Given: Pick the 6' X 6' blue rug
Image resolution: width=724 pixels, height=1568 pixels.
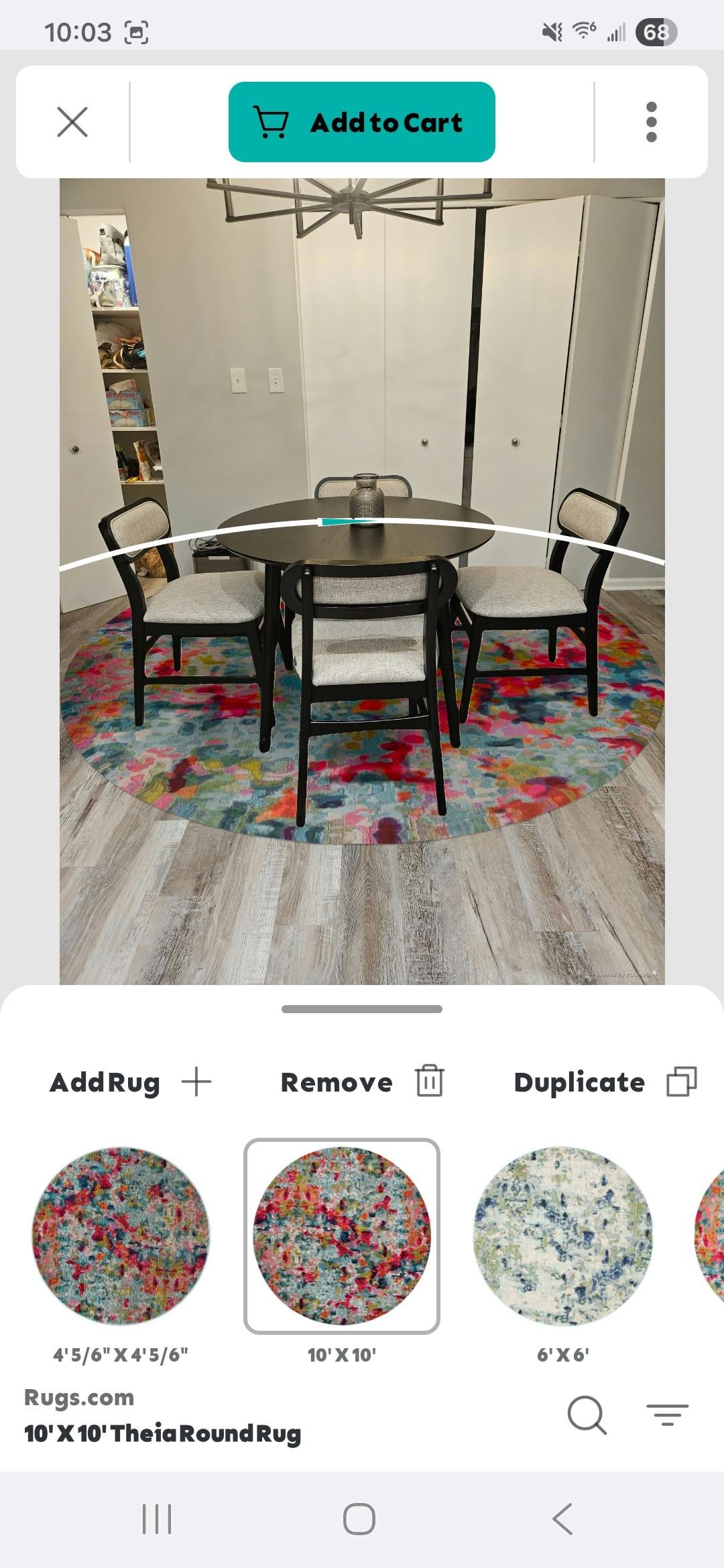Looking at the screenshot, I should pos(562,1235).
